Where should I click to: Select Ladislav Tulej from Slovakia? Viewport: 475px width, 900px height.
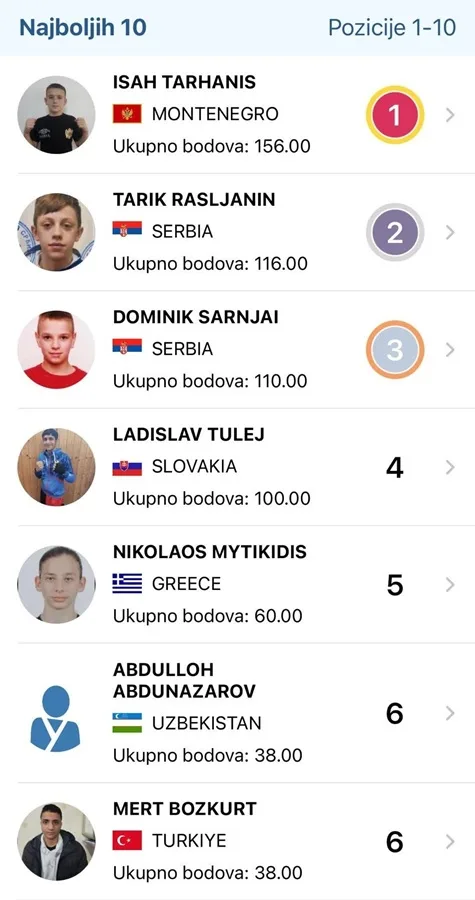[238, 467]
